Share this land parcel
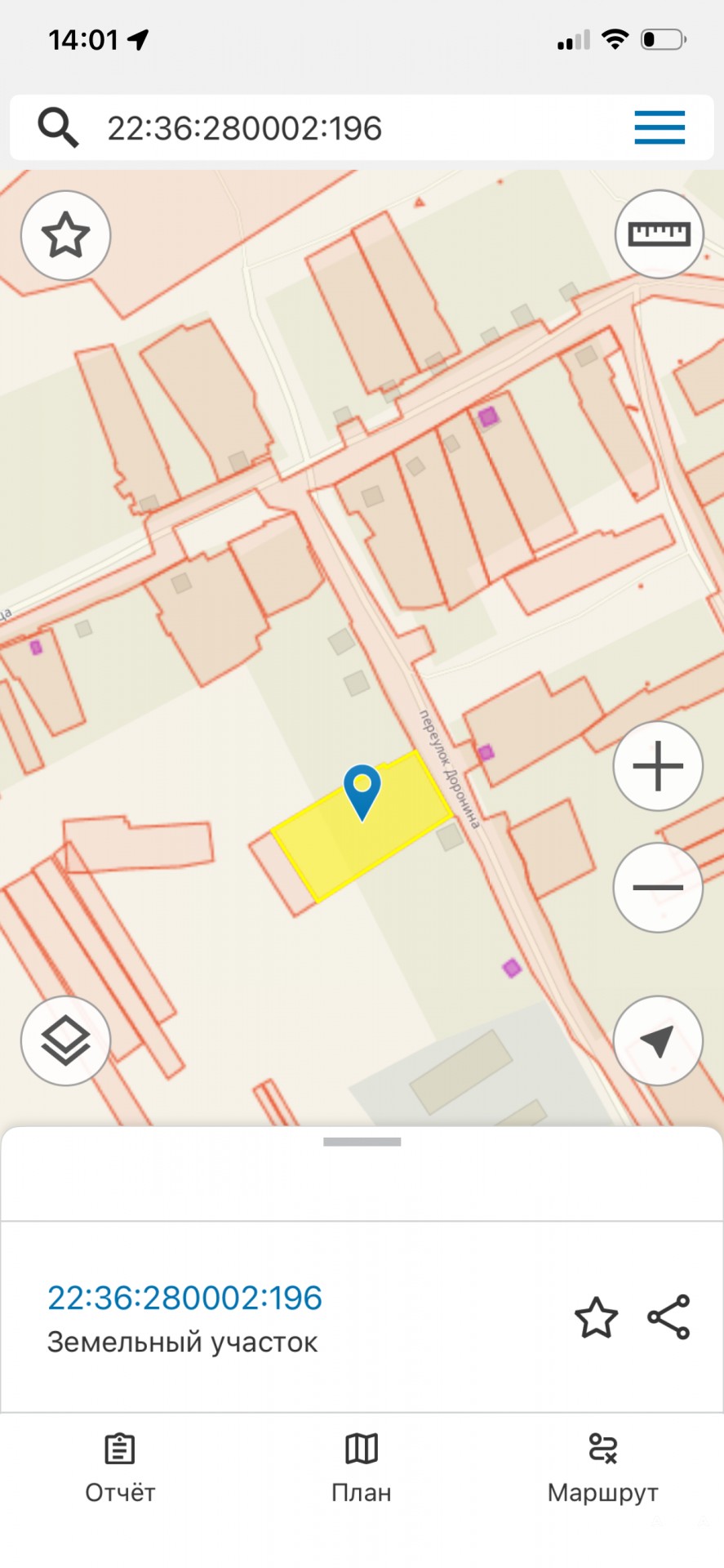This screenshot has height=1568, width=724. pyautogui.click(x=668, y=1317)
